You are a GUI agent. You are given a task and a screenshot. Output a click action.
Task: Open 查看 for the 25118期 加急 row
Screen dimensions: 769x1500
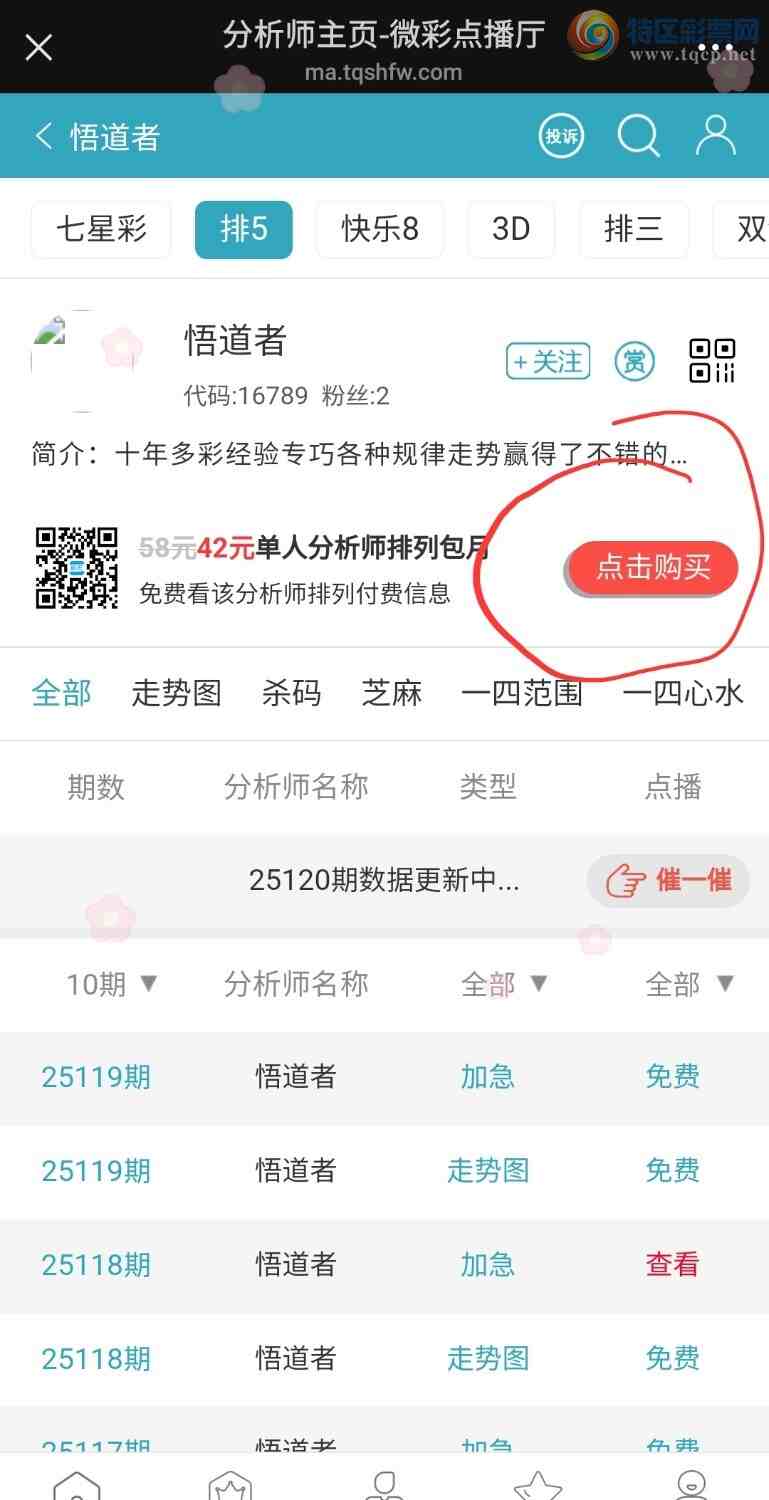point(672,1265)
